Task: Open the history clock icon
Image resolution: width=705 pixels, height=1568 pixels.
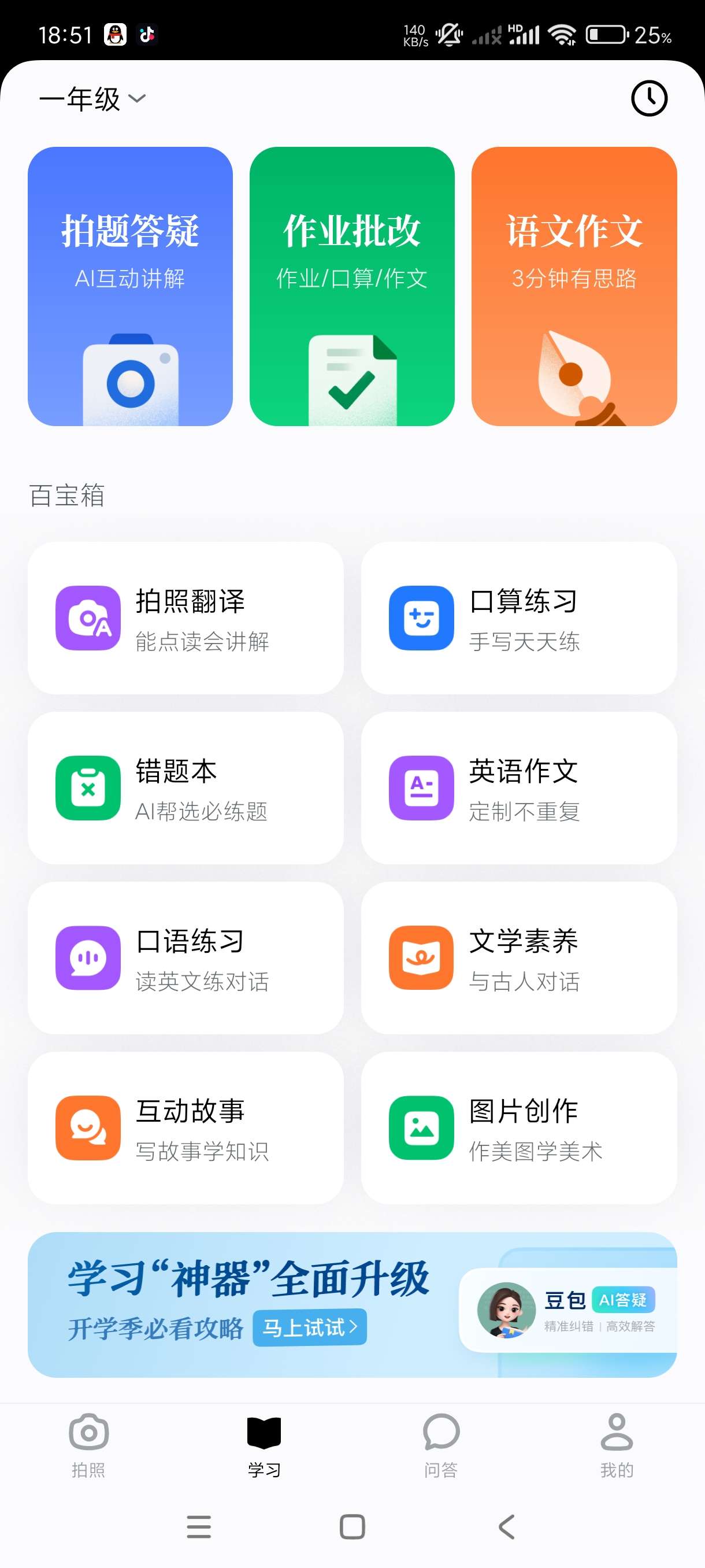Action: click(x=648, y=99)
